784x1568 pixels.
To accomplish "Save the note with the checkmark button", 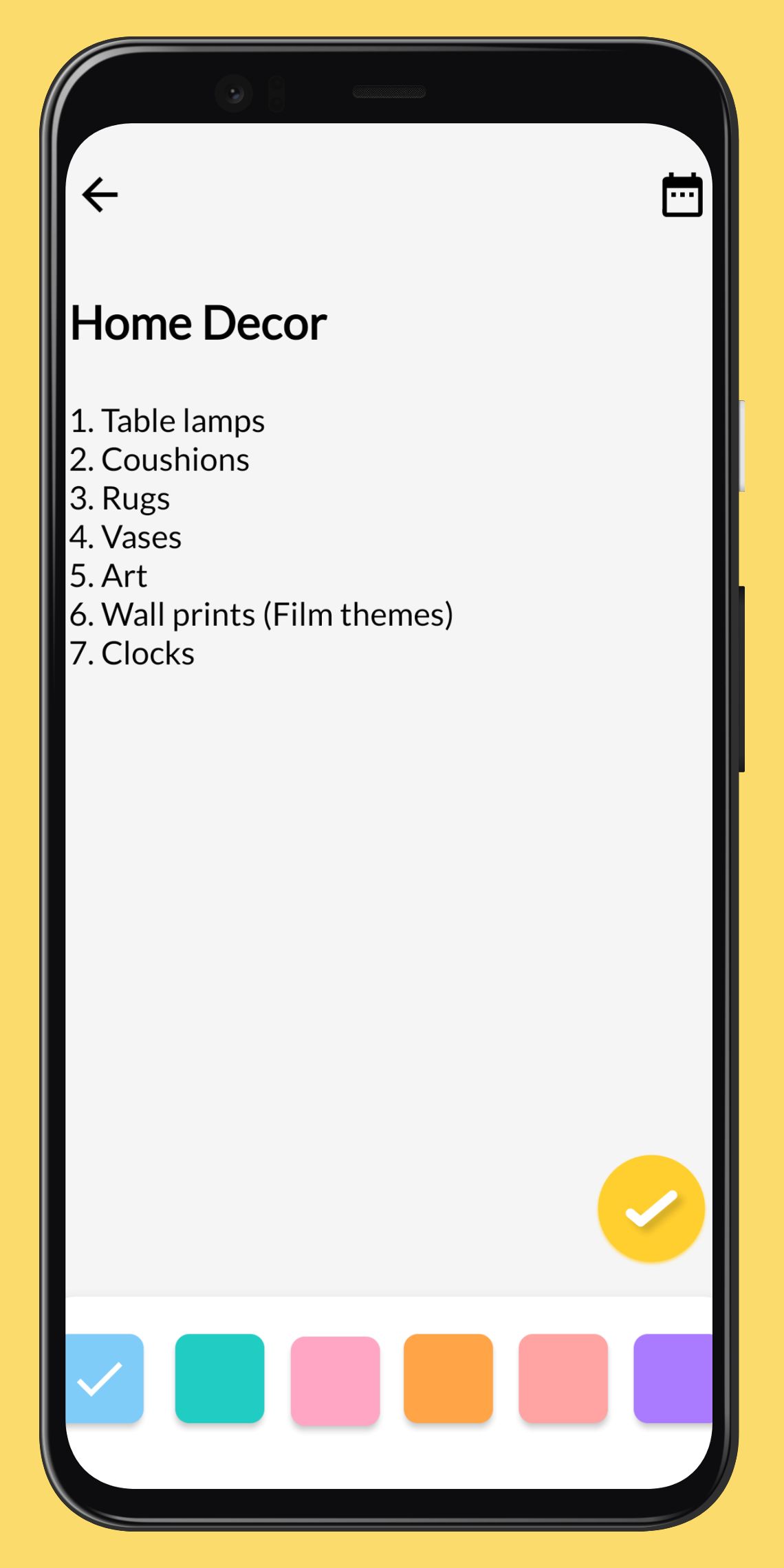I will pos(651,1208).
